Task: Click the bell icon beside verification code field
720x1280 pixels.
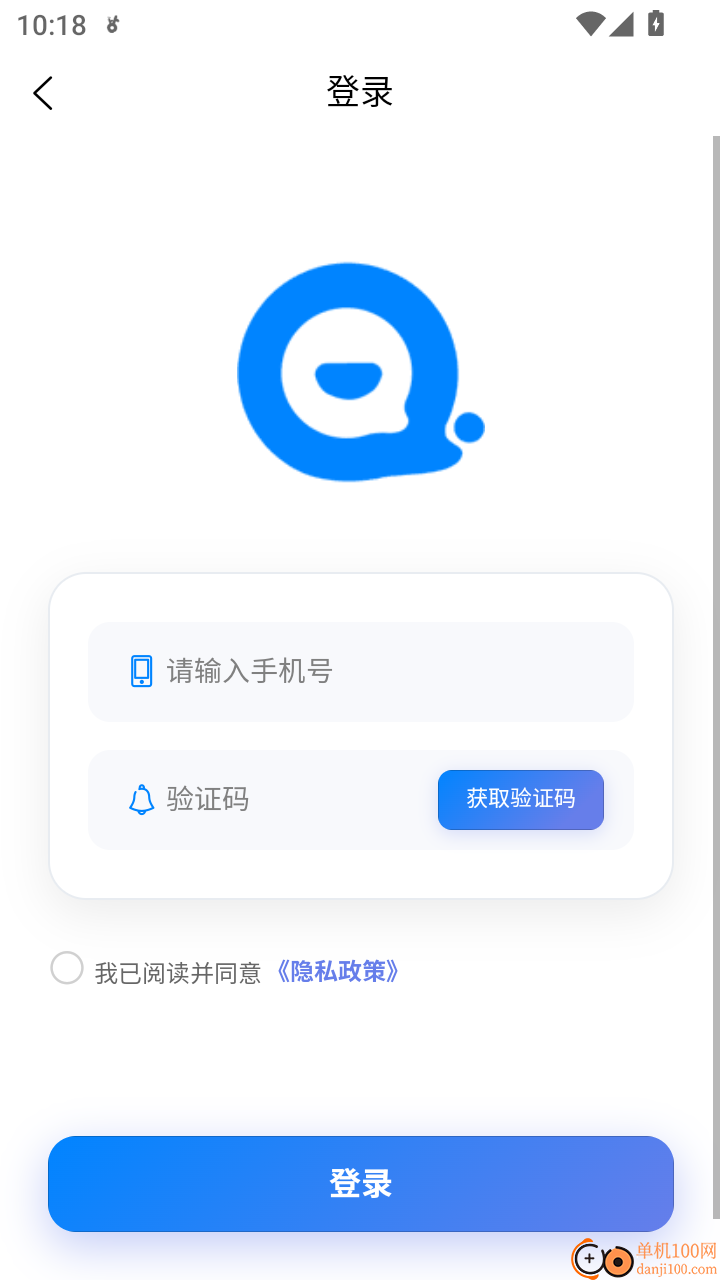Action: (x=141, y=799)
